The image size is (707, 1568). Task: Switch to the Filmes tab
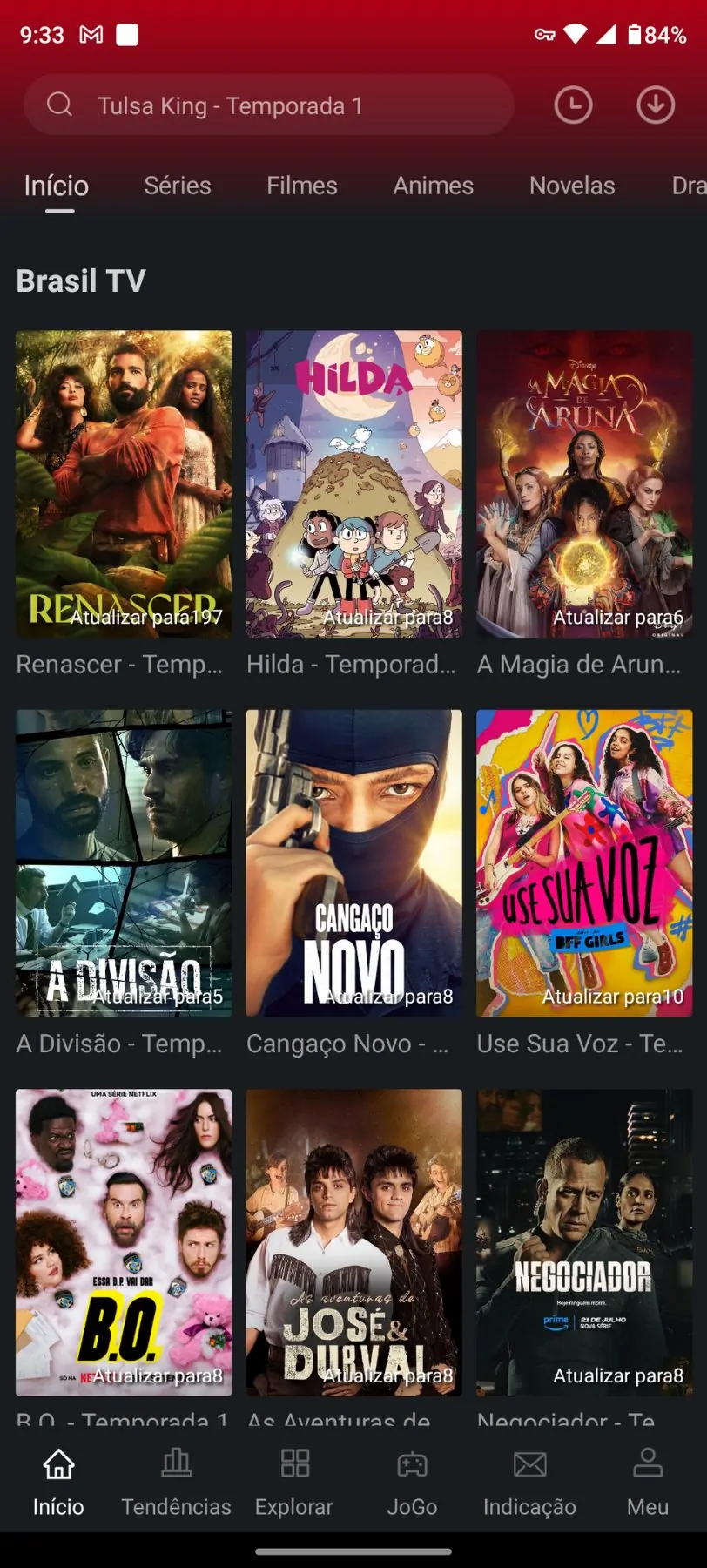click(302, 186)
